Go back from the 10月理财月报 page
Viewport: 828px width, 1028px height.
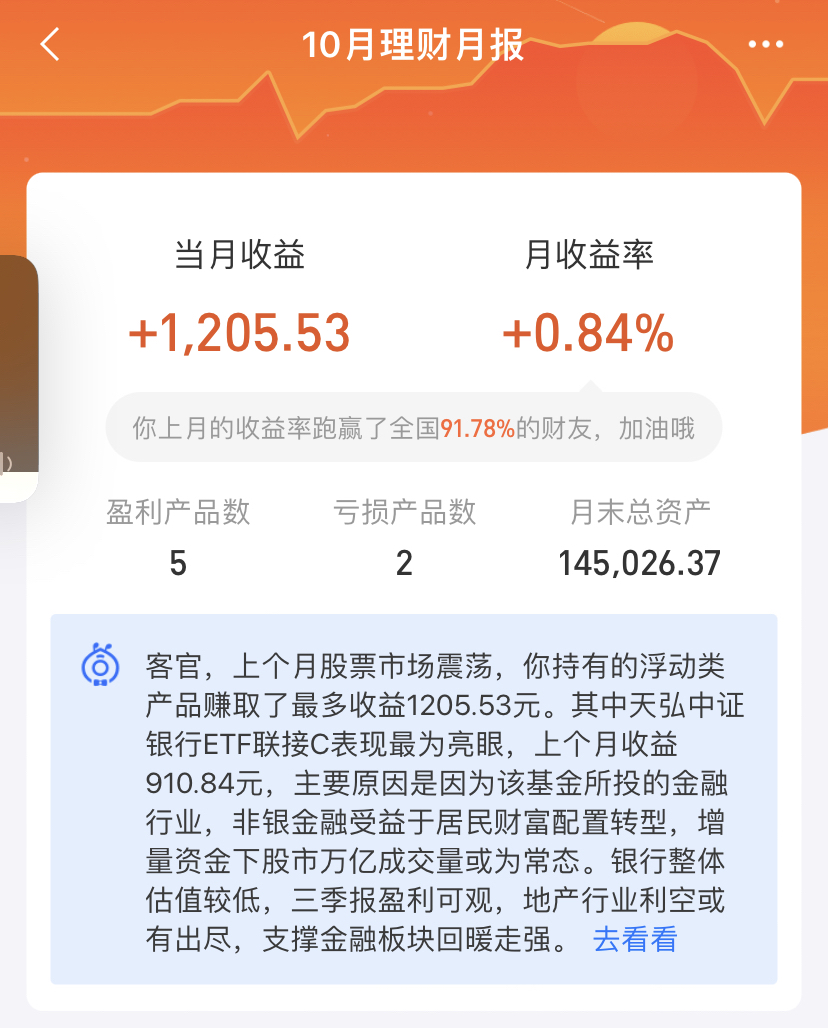(50, 45)
